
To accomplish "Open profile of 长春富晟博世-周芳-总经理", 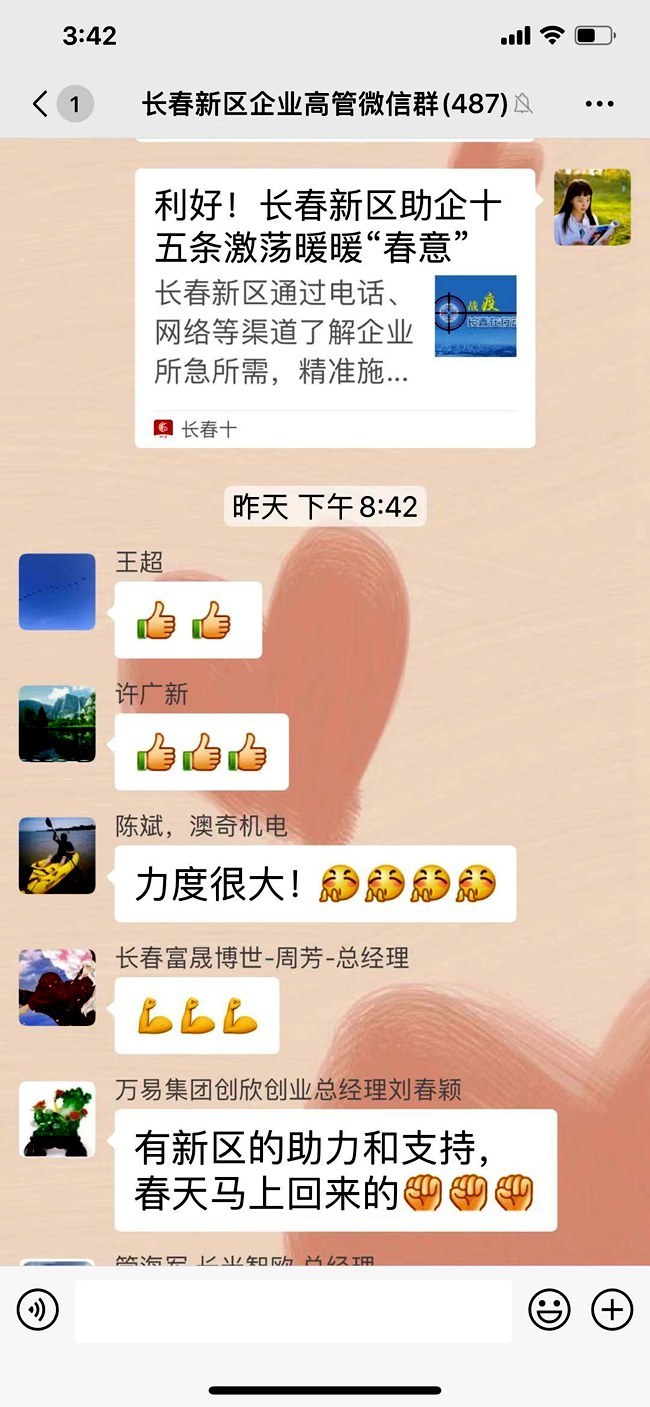I will 57,987.
